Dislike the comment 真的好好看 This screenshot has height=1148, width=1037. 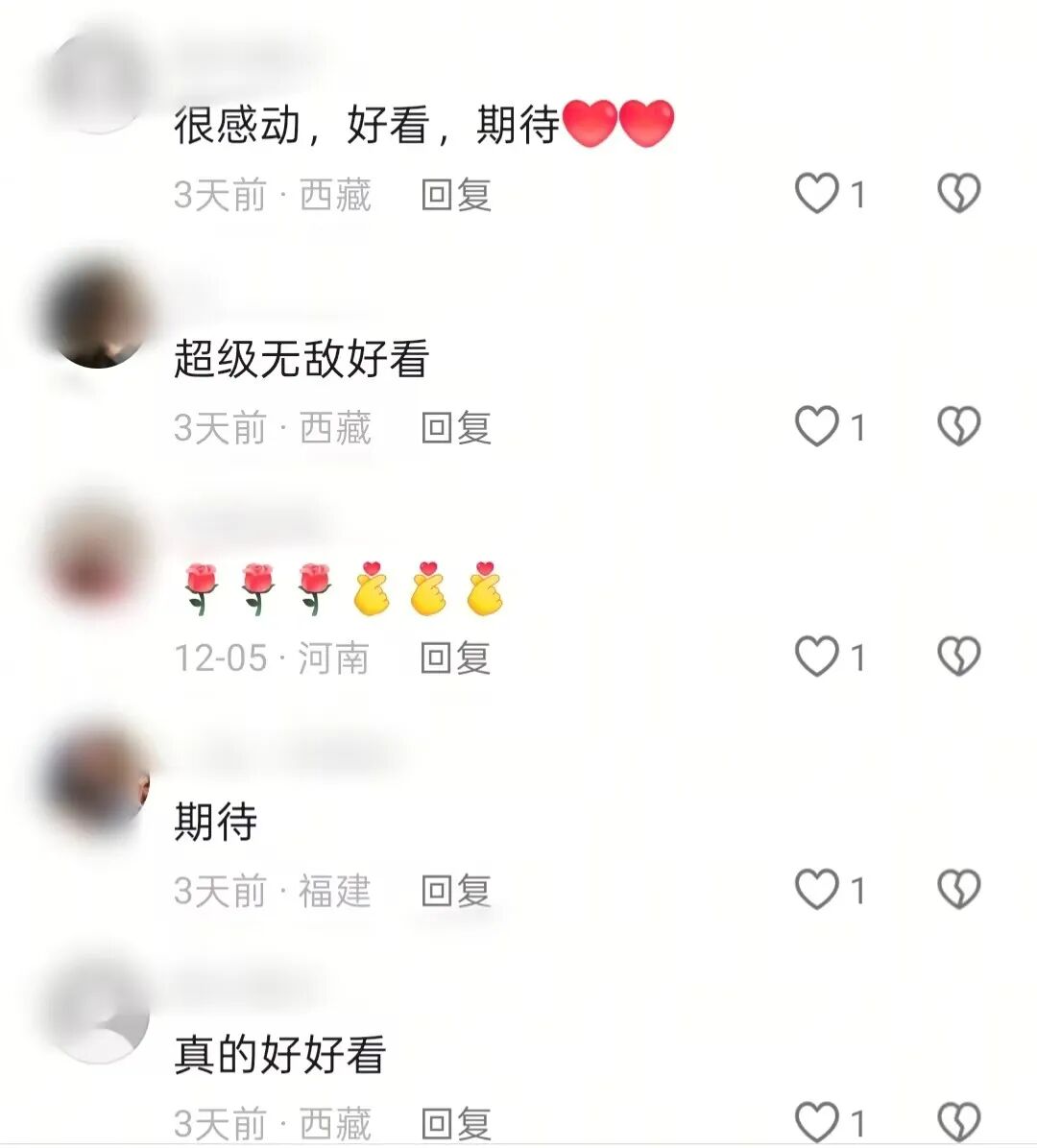[958, 1121]
